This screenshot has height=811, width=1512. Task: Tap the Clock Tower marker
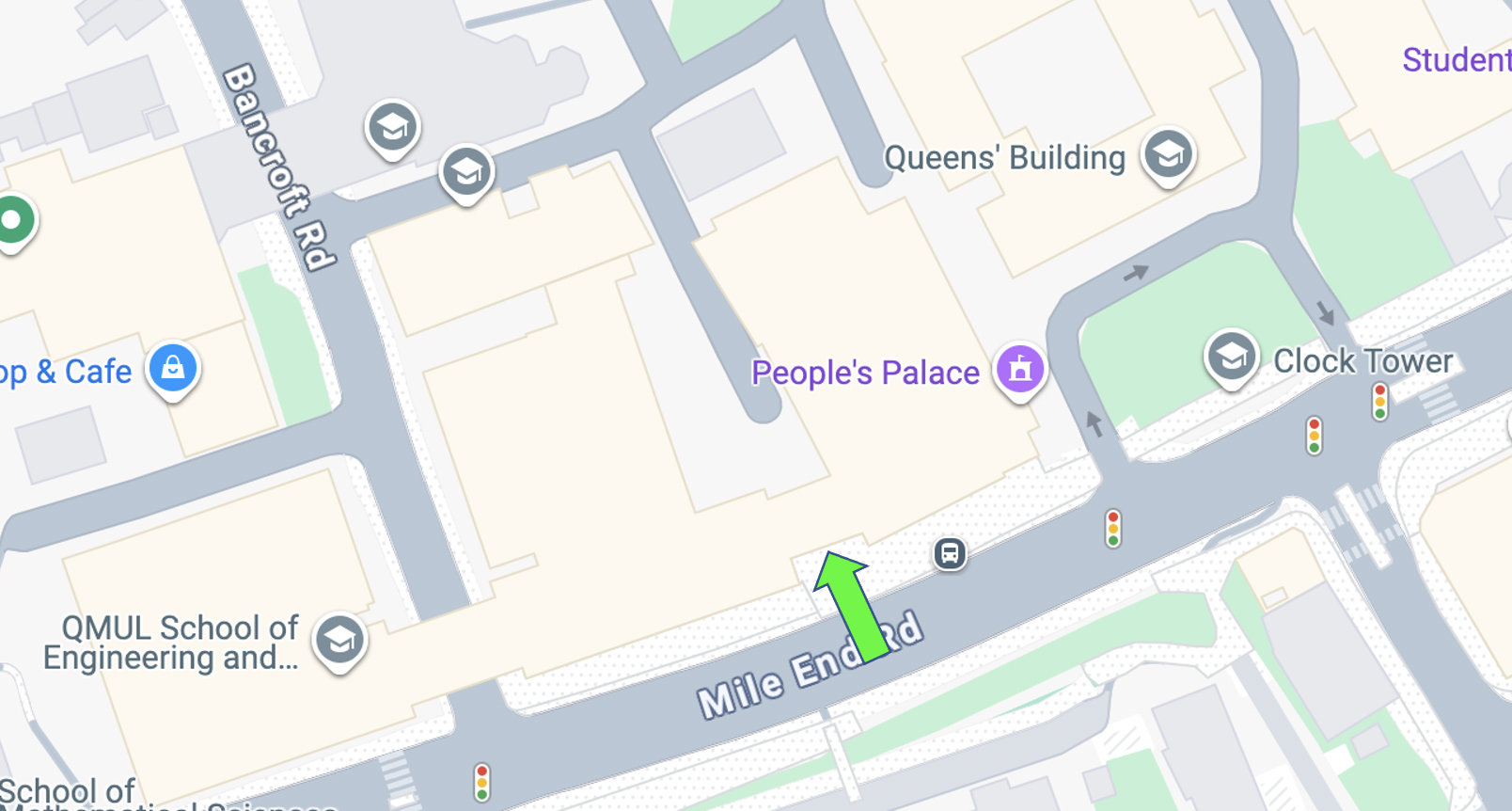(1231, 357)
